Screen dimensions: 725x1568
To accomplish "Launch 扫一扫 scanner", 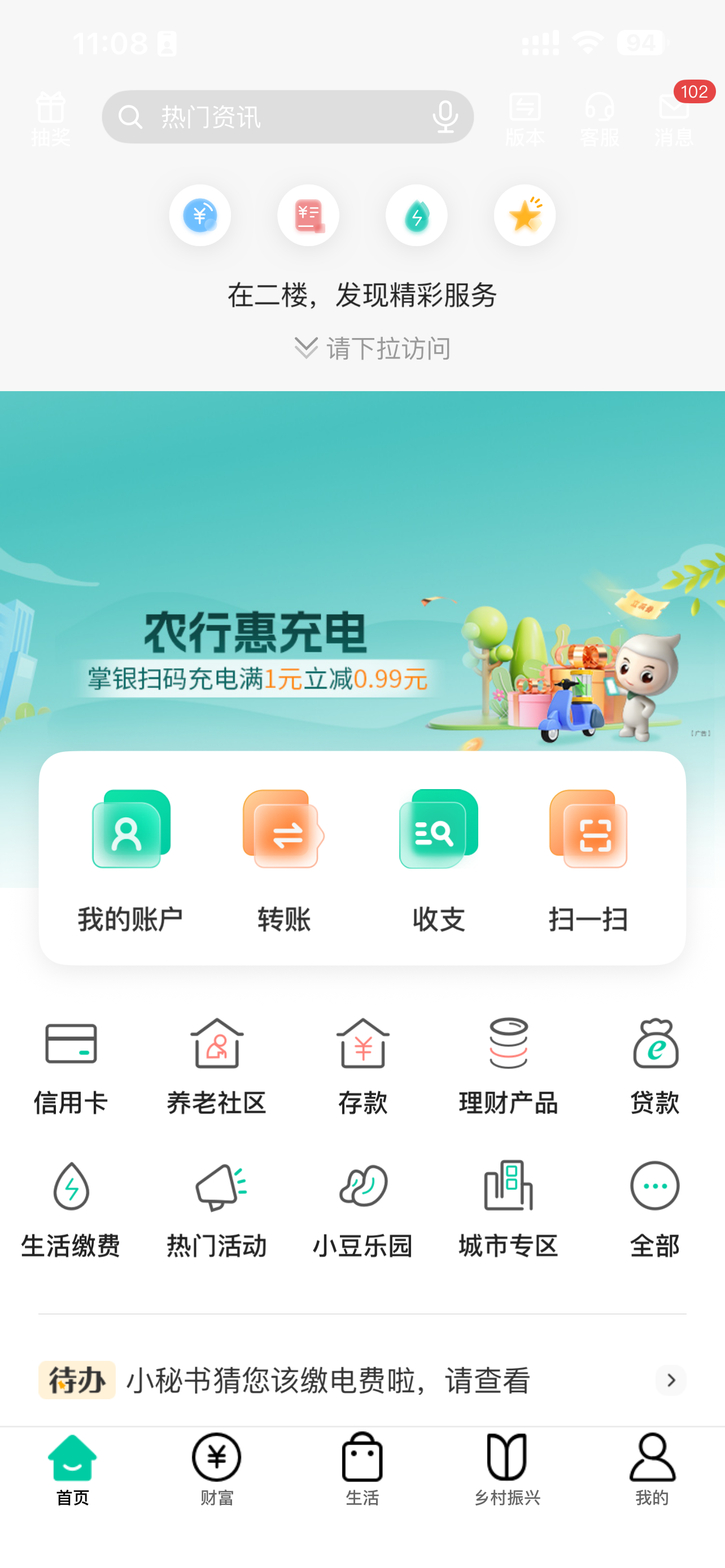I will point(588,860).
